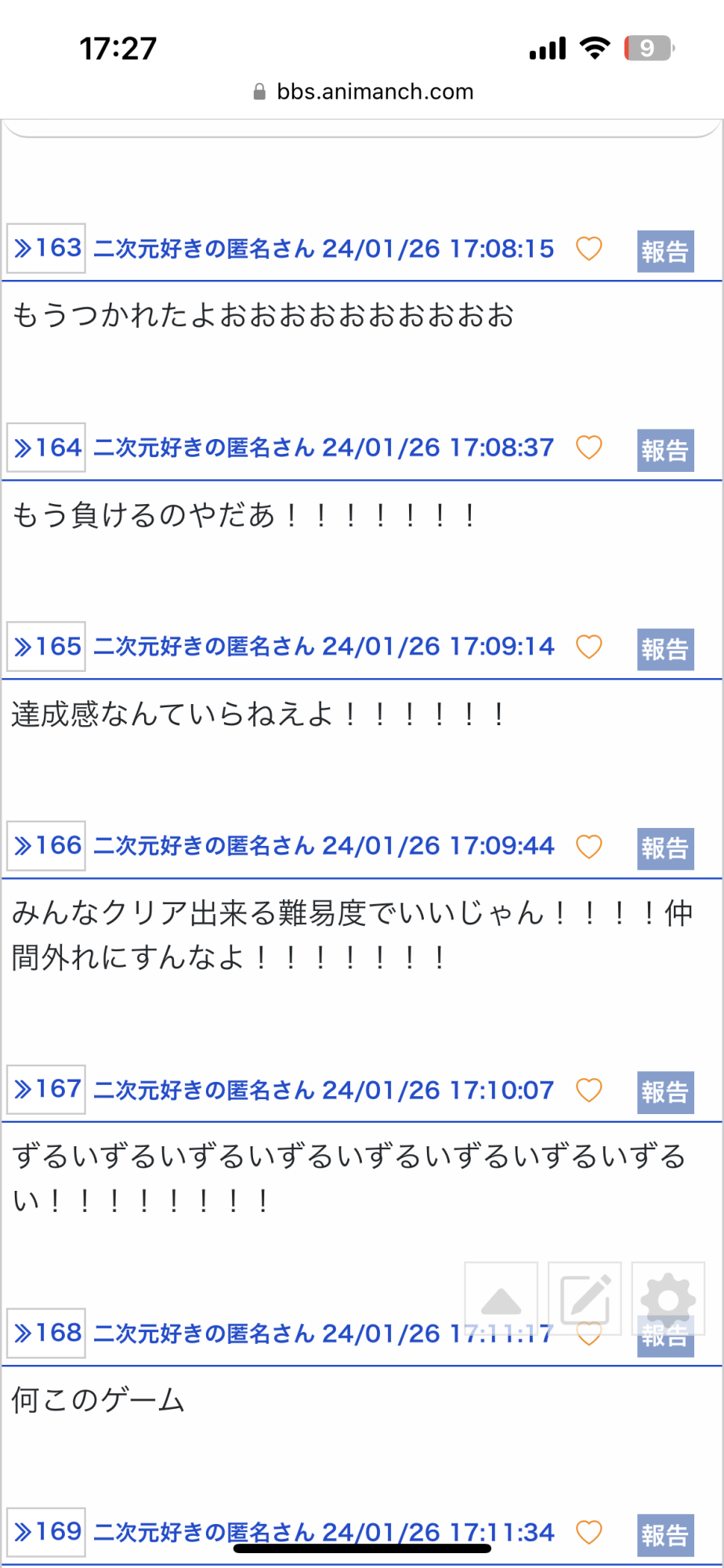Write a new reply using pencil icon

[x=585, y=1298]
